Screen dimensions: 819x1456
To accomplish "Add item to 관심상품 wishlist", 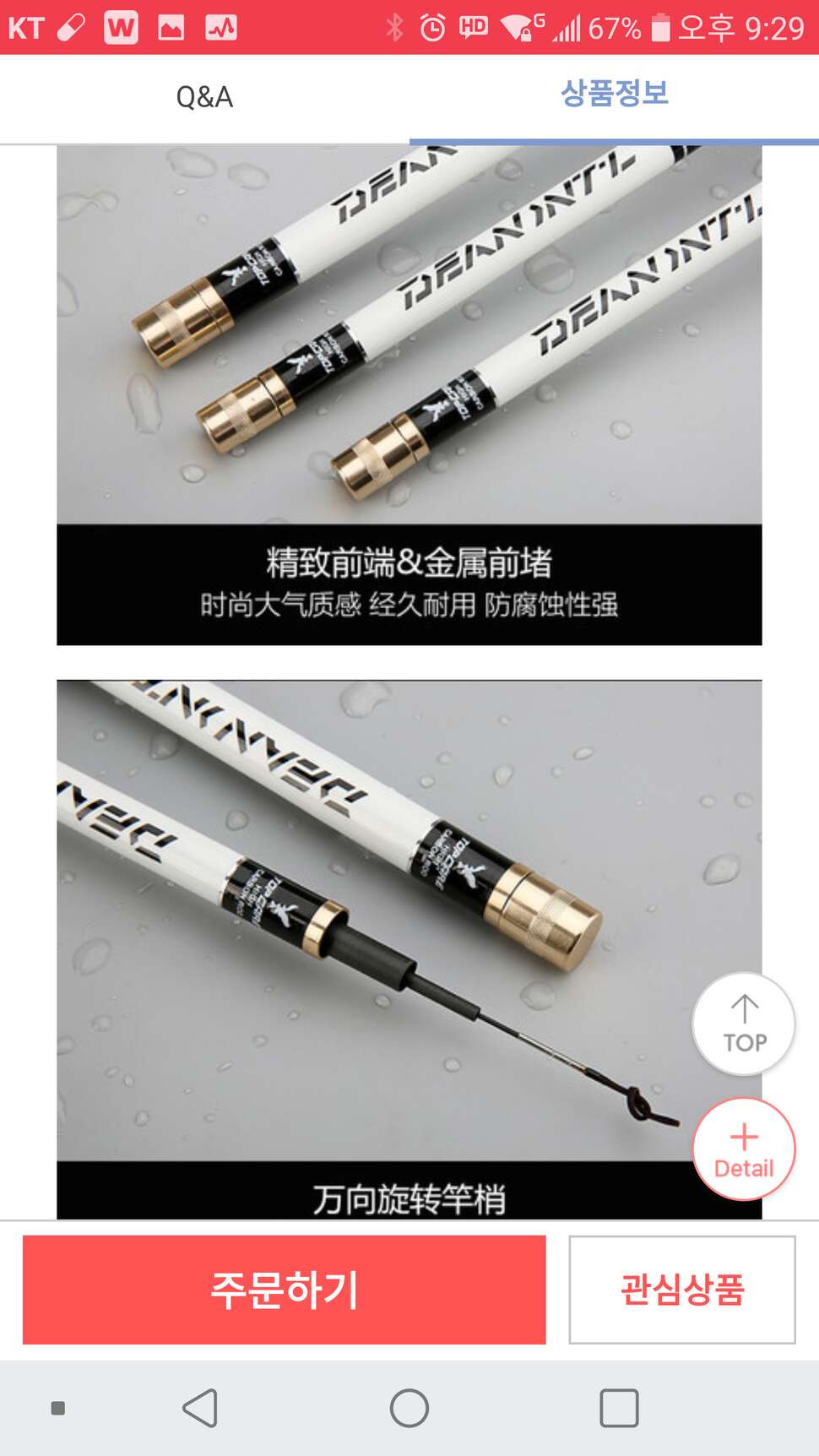I will click(x=682, y=1290).
